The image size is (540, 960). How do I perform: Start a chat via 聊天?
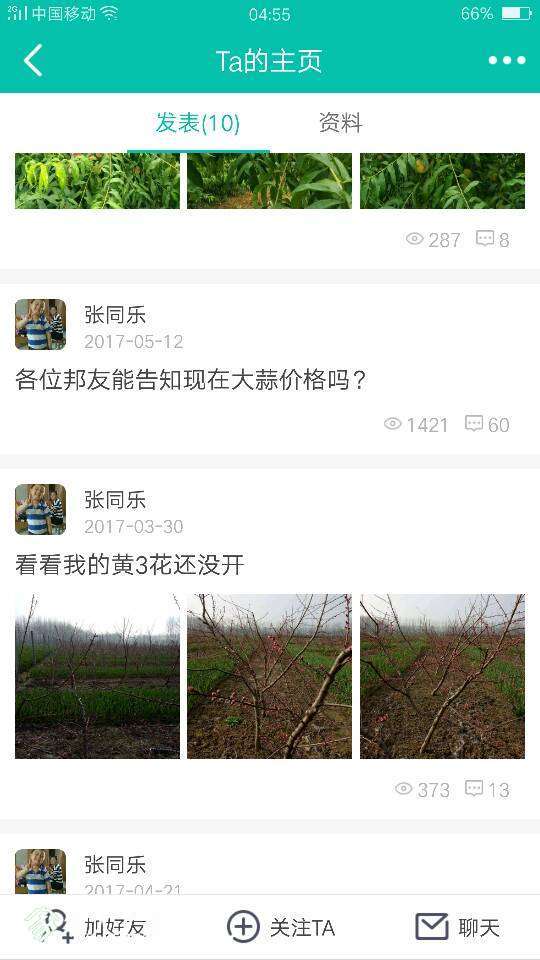click(x=457, y=926)
